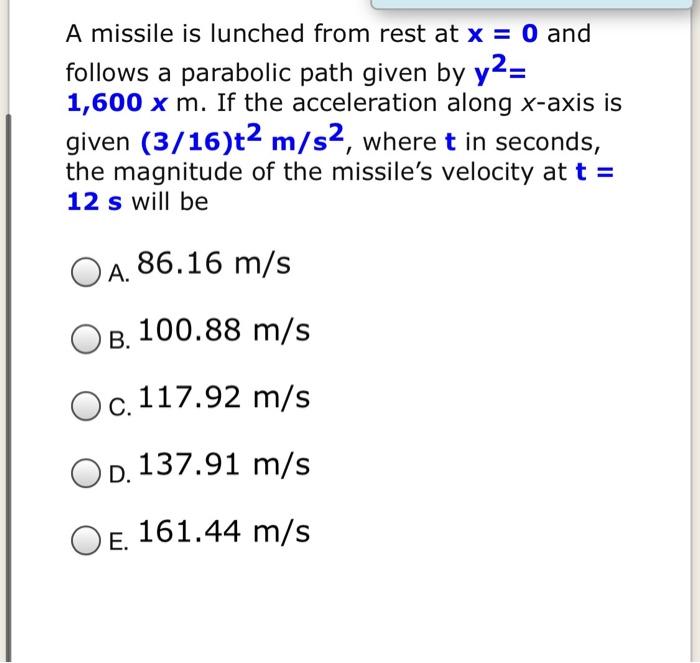Select answer A, 86.16 m/s
The width and height of the screenshot is (700, 663).
[84, 271]
